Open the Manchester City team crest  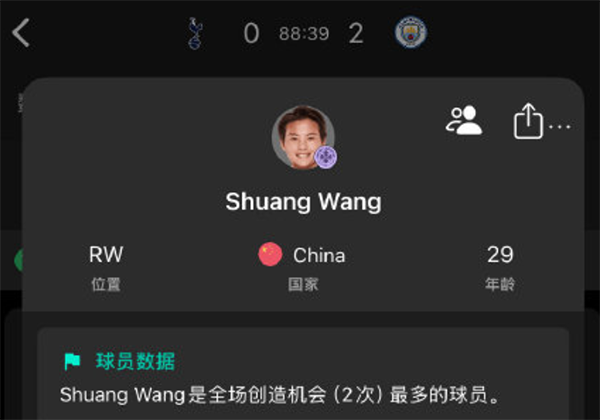point(410,33)
